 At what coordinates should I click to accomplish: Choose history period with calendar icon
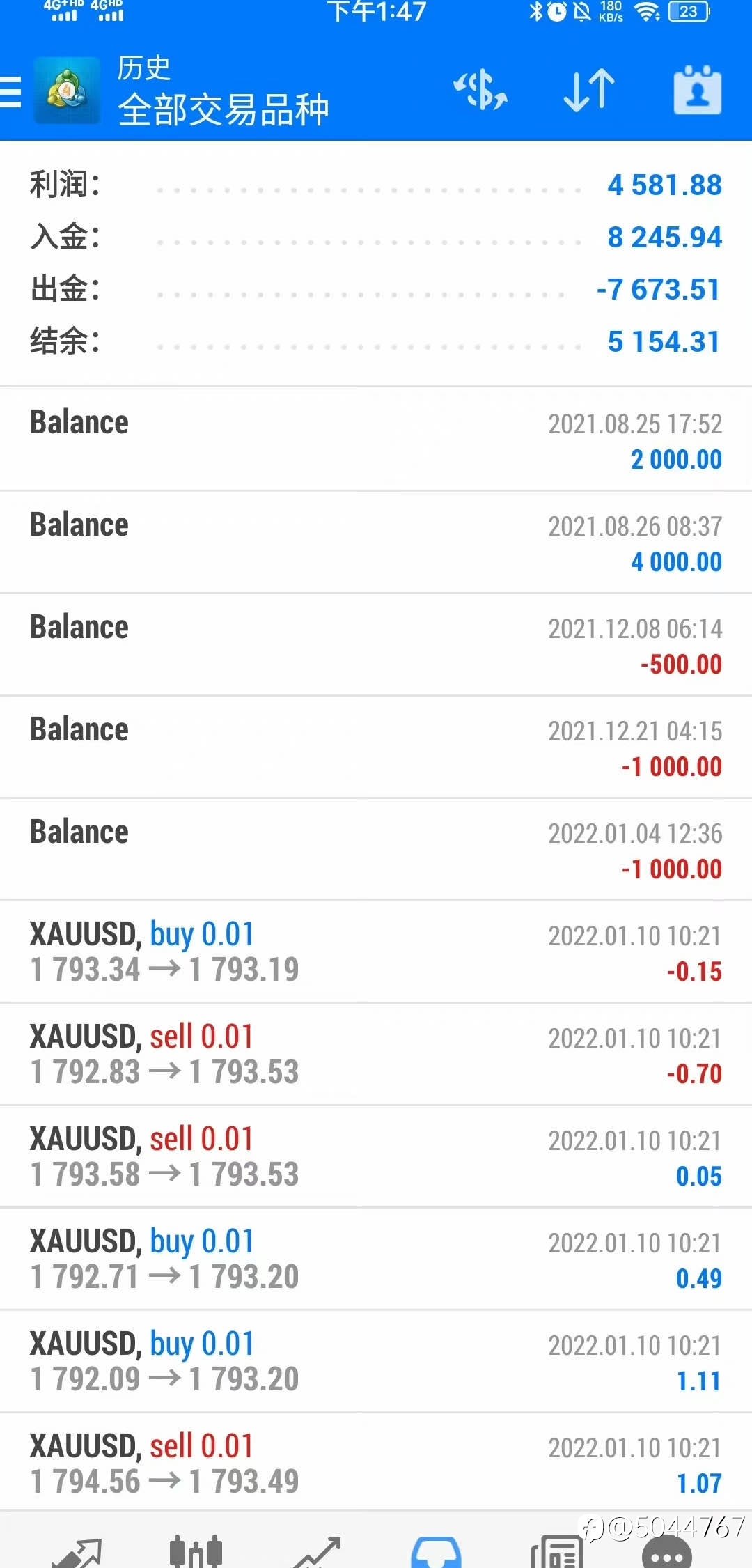(697, 91)
